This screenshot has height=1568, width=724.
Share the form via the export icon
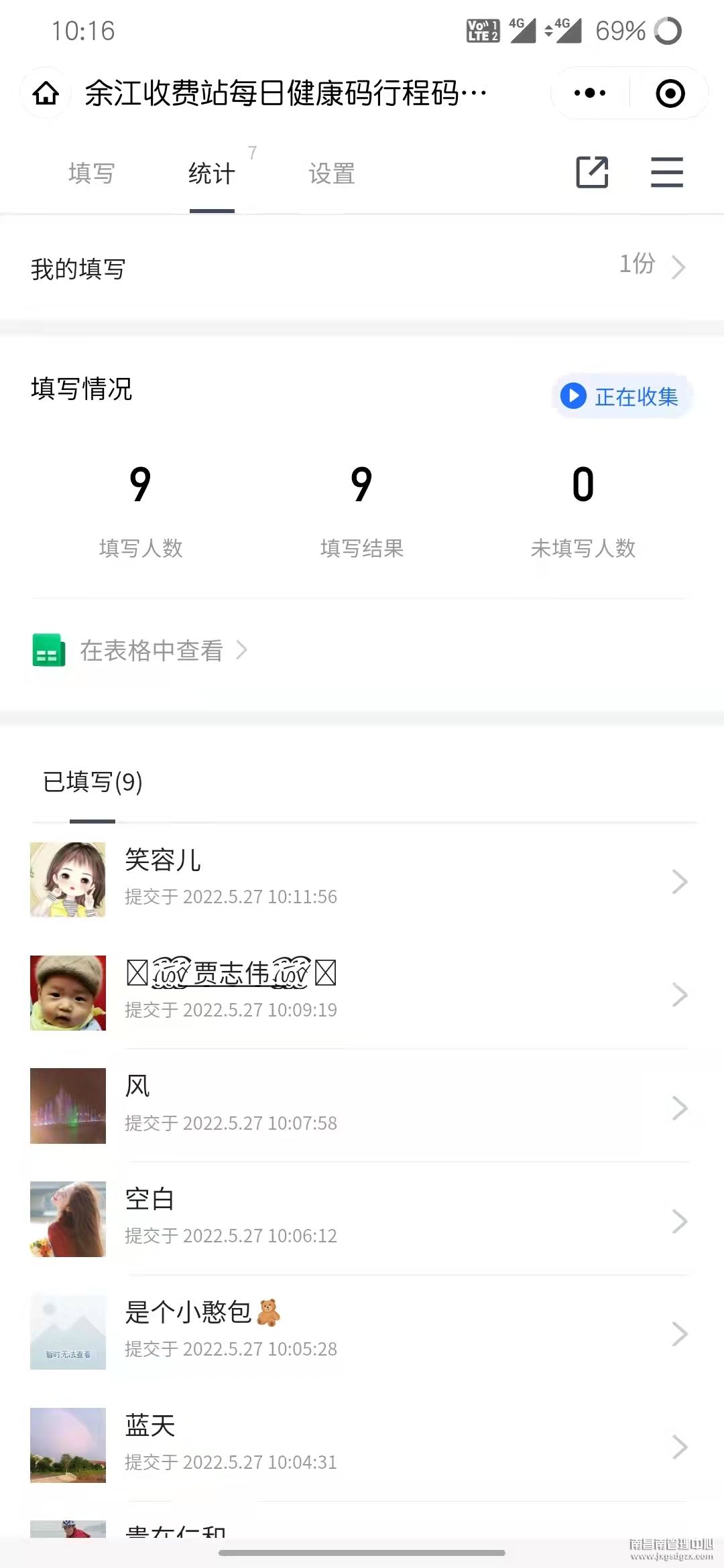[593, 172]
